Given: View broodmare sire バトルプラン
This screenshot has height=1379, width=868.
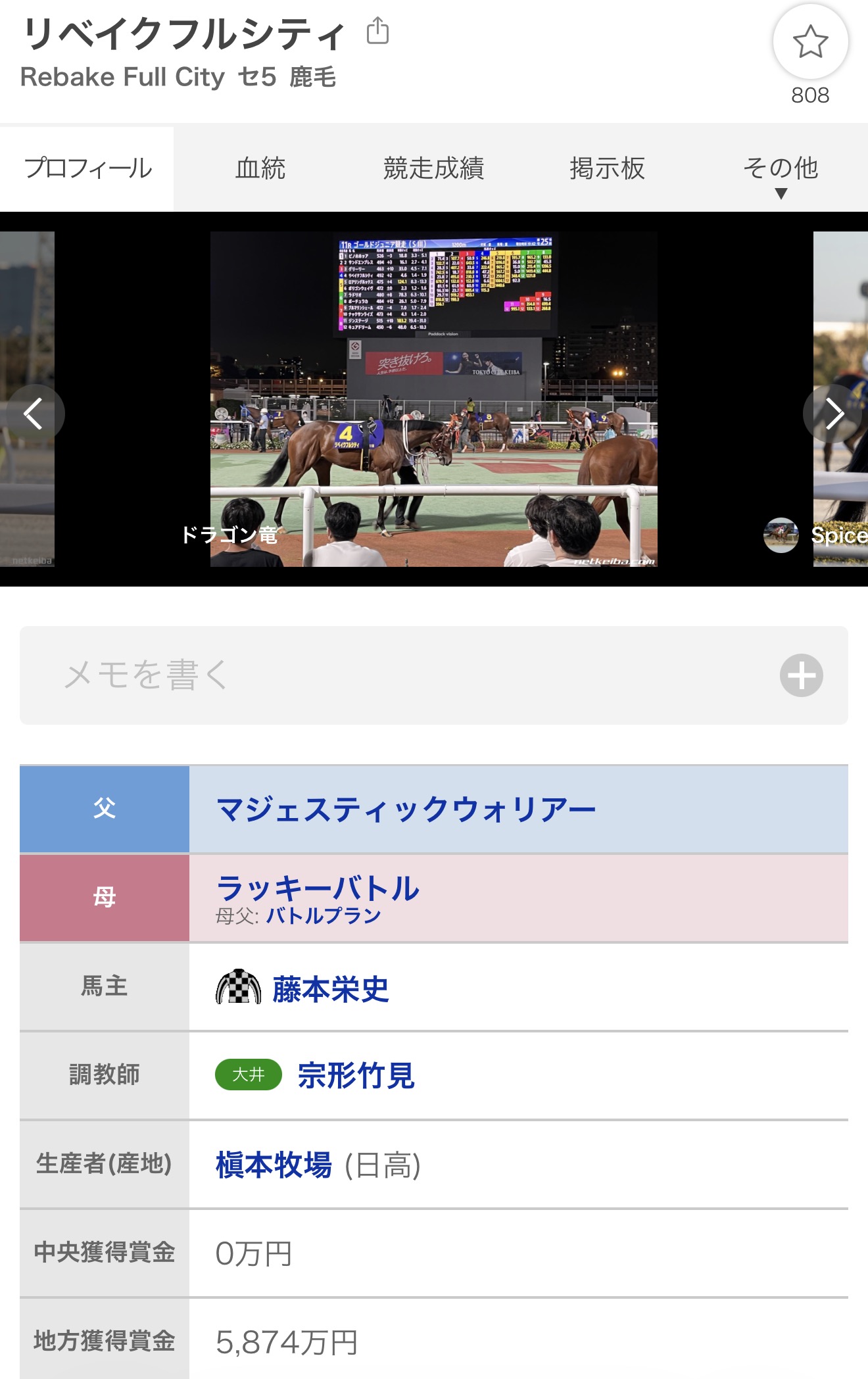Looking at the screenshot, I should tap(324, 916).
